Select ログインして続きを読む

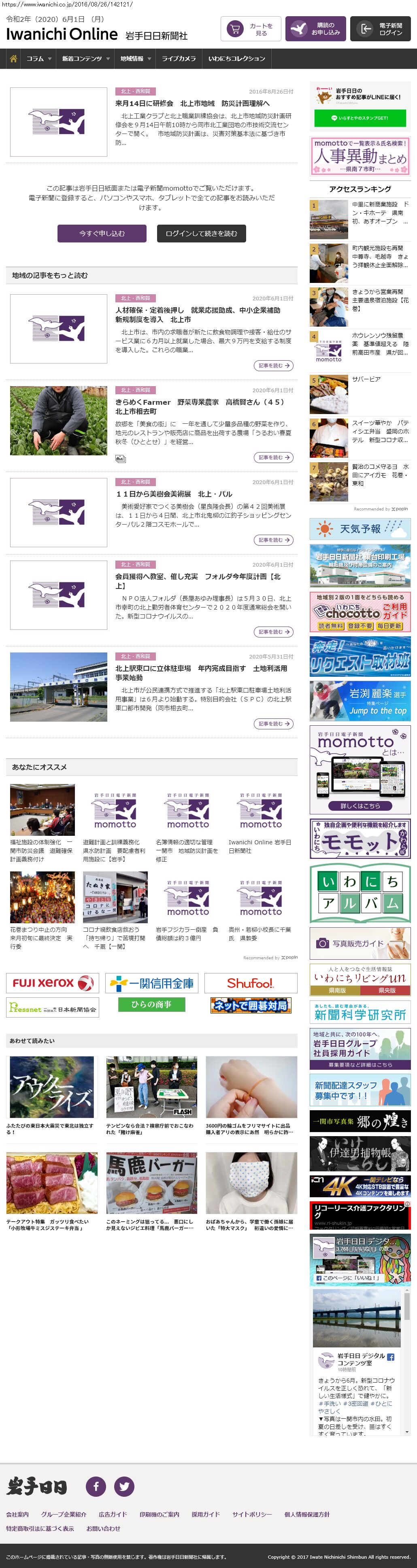pyautogui.click(x=201, y=234)
